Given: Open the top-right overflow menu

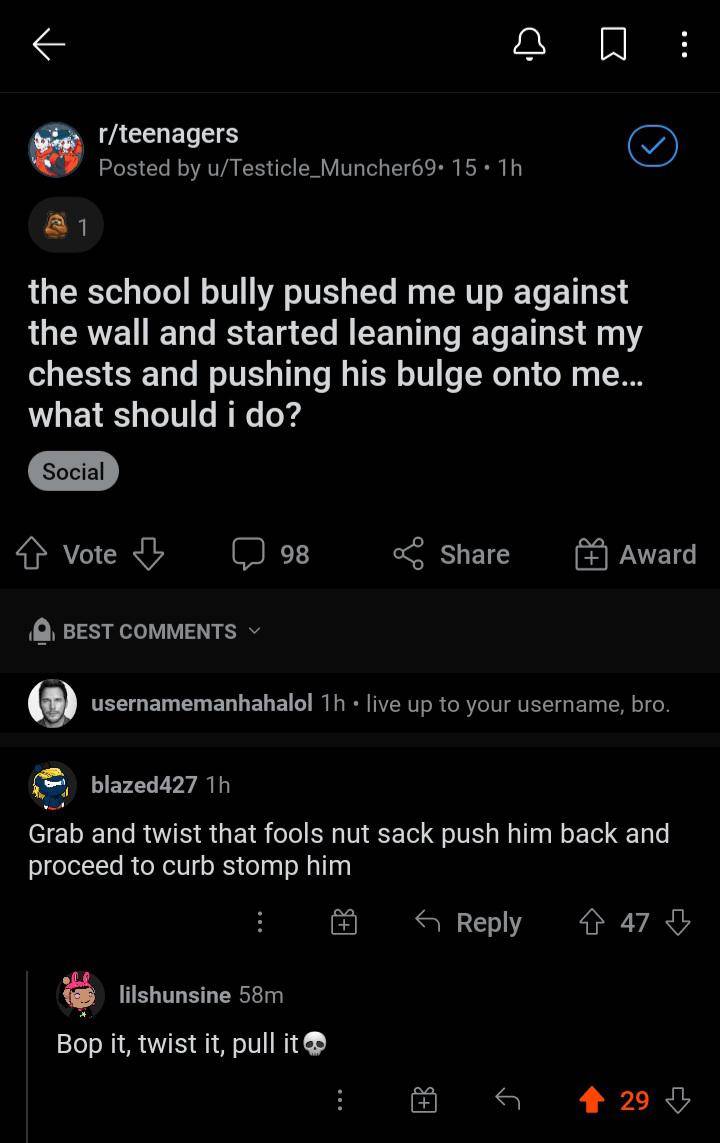Looking at the screenshot, I should [684, 44].
